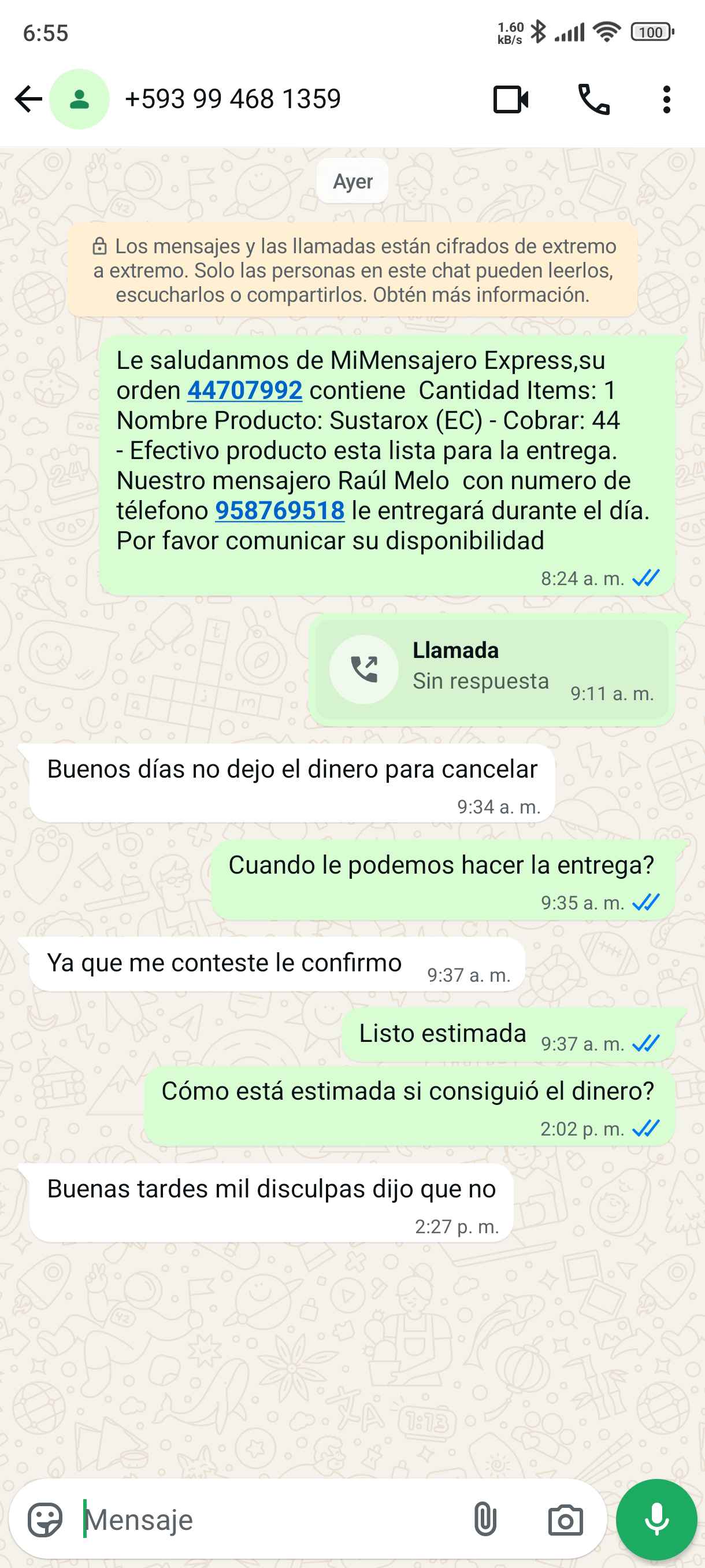The image size is (705, 1568).
Task: Focus the Mensaje text field
Action: click(268, 1520)
